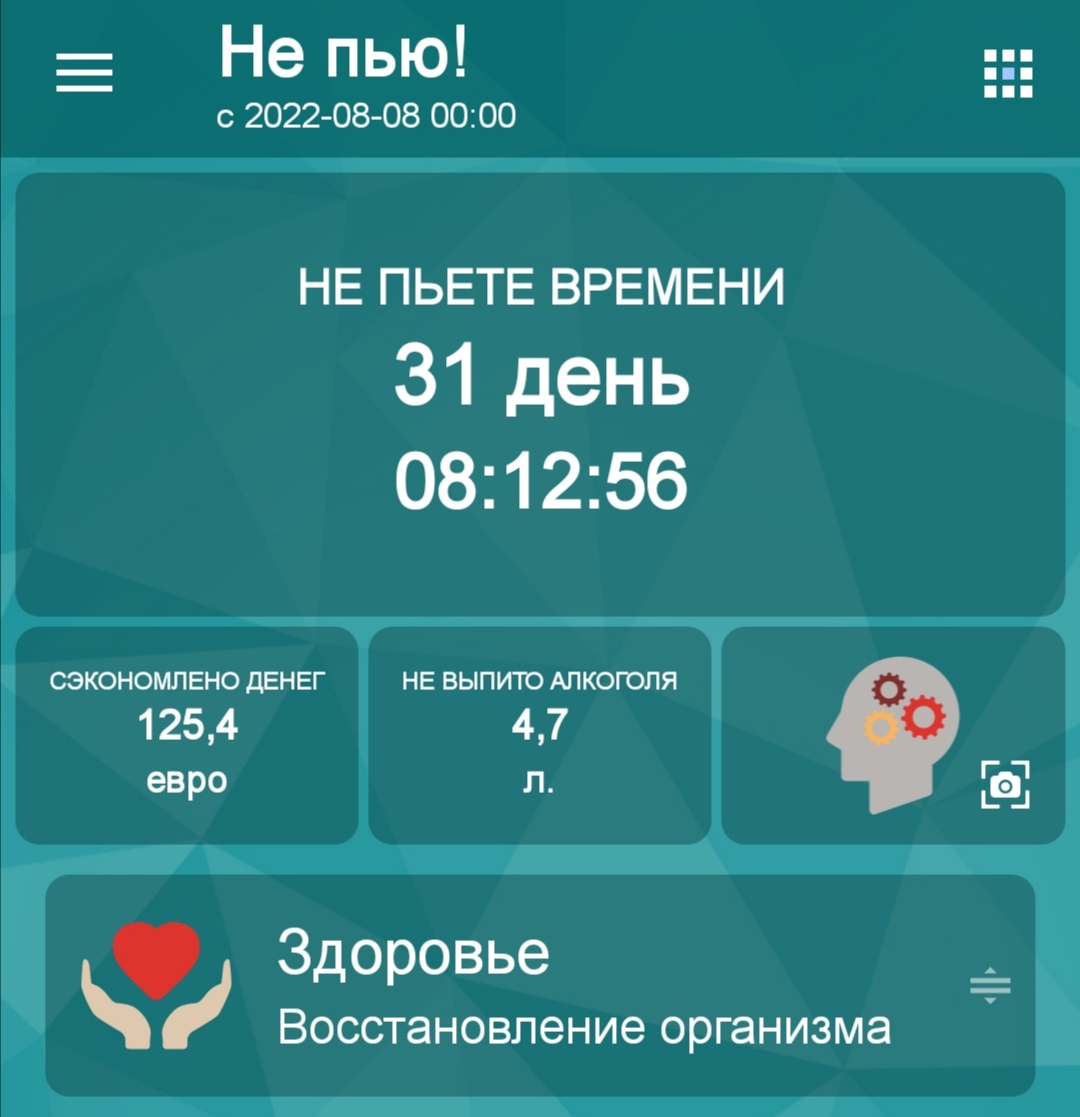Open the НЕ ПЬЕТЕ ВРЕМЕНИ timer card
This screenshot has height=1117, width=1080.
[x=540, y=394]
